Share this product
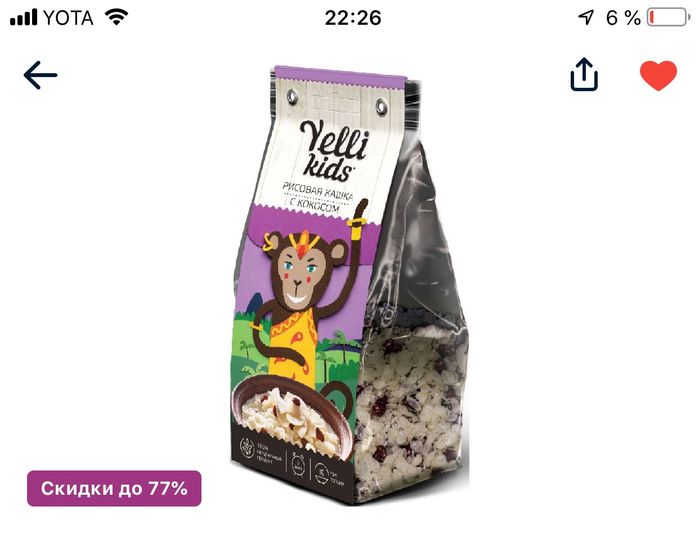This screenshot has width=699, height=560. [x=584, y=75]
